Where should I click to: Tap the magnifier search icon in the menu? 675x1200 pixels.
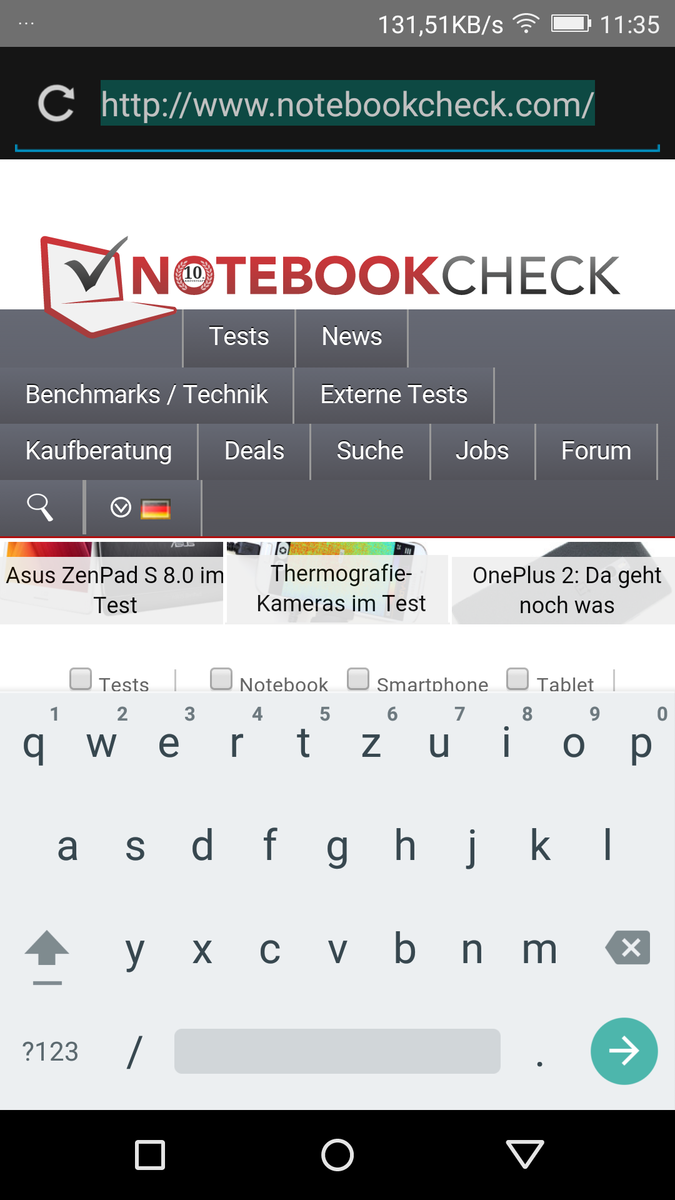pos(40,508)
